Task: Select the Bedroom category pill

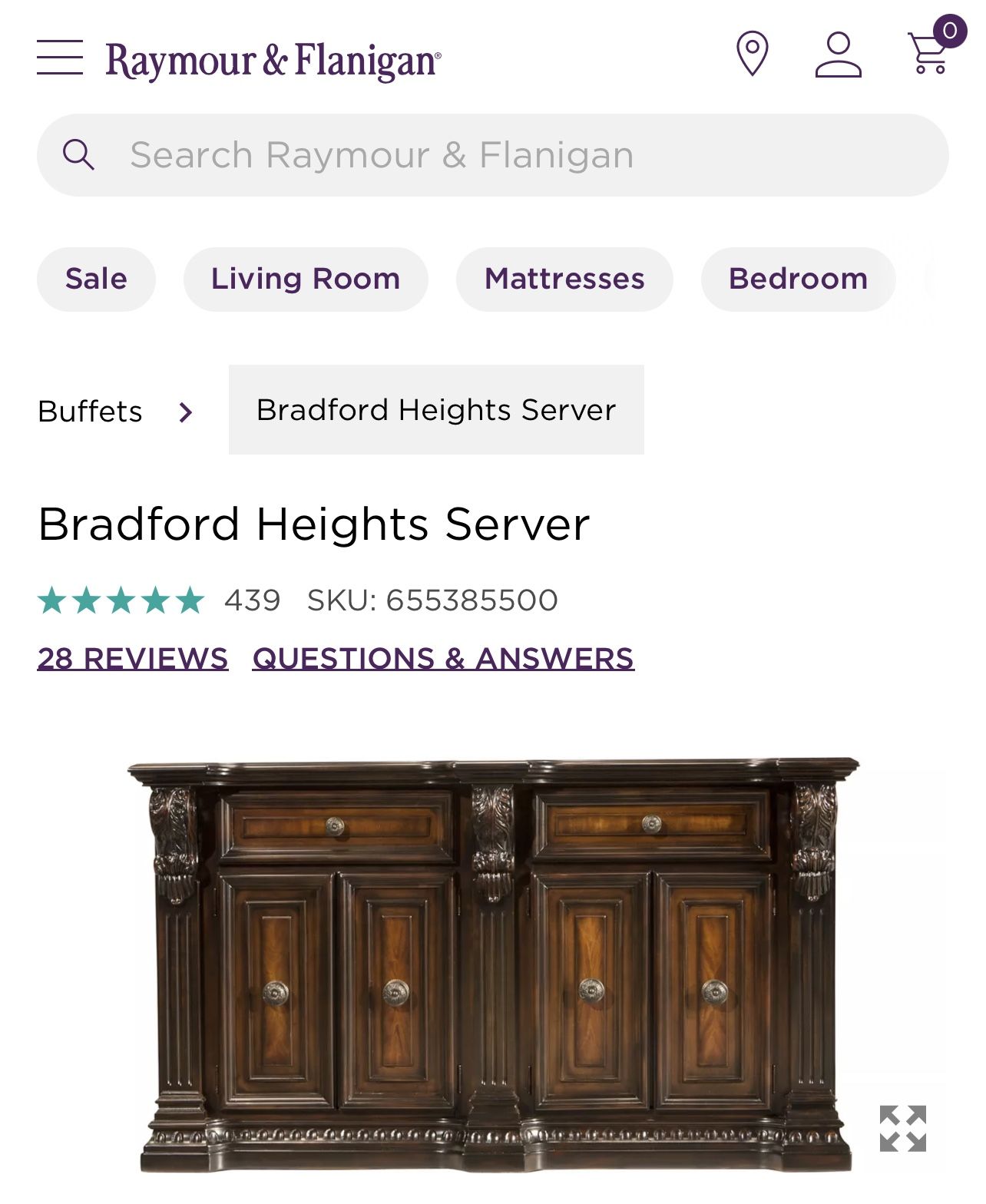Action: 799,279
